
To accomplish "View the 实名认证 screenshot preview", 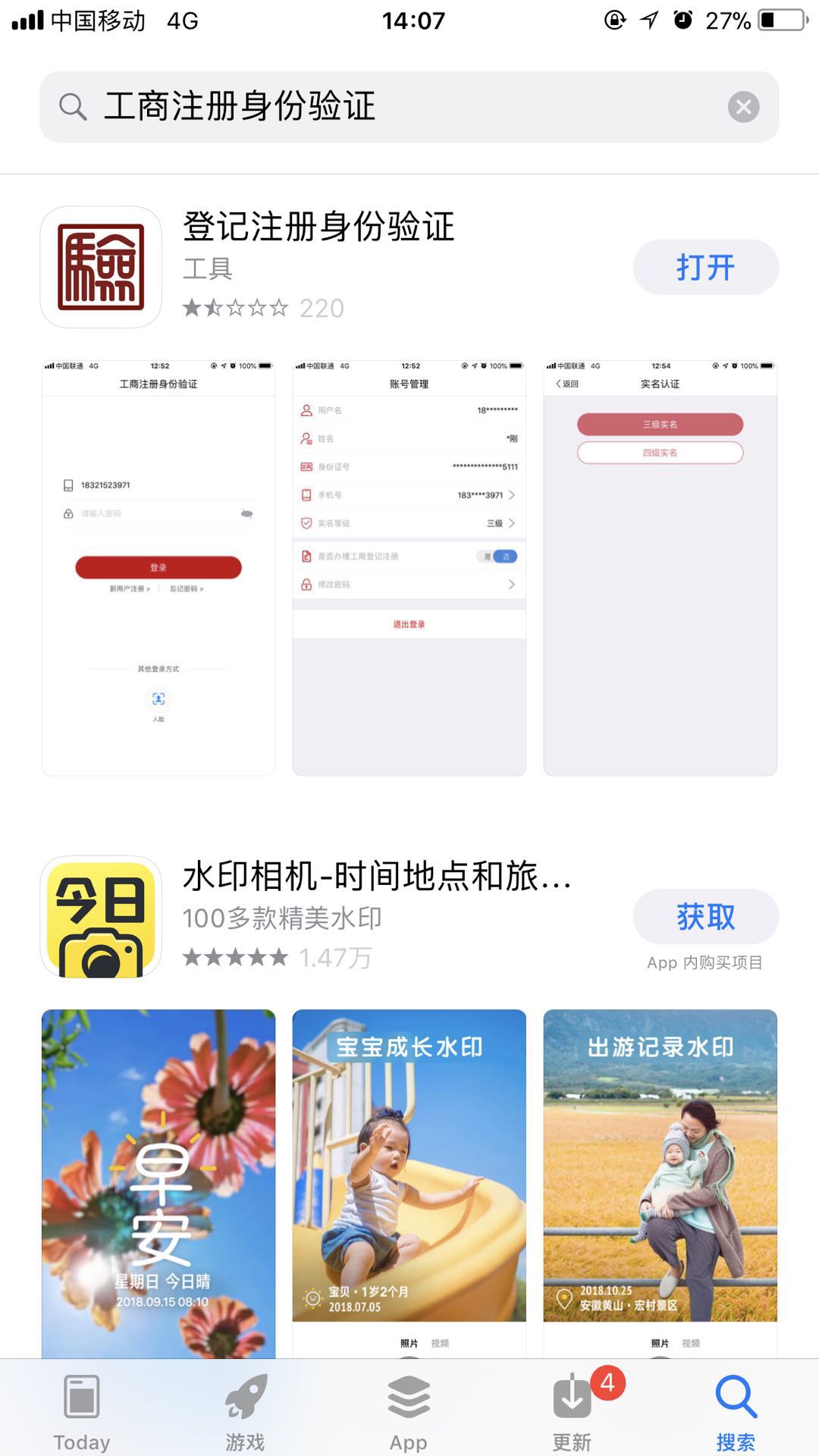I will (x=660, y=567).
